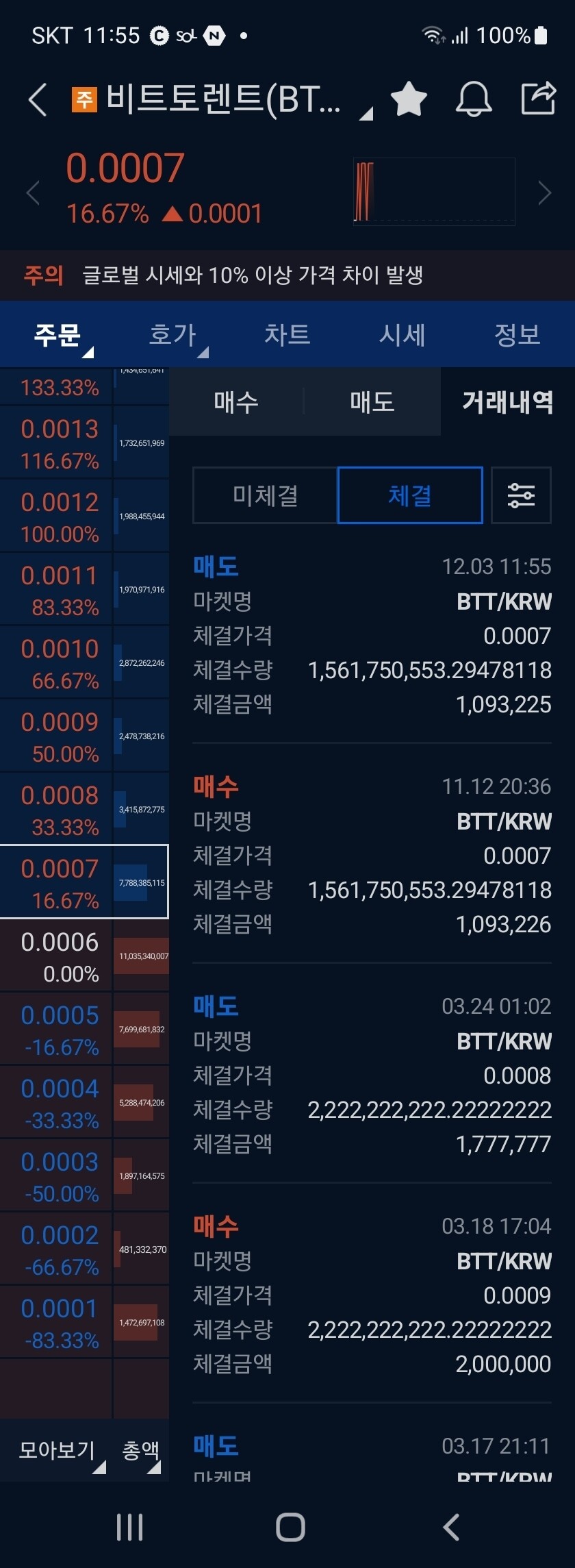
Task: Add BitTorrent to favorites via star icon
Action: tap(409, 98)
